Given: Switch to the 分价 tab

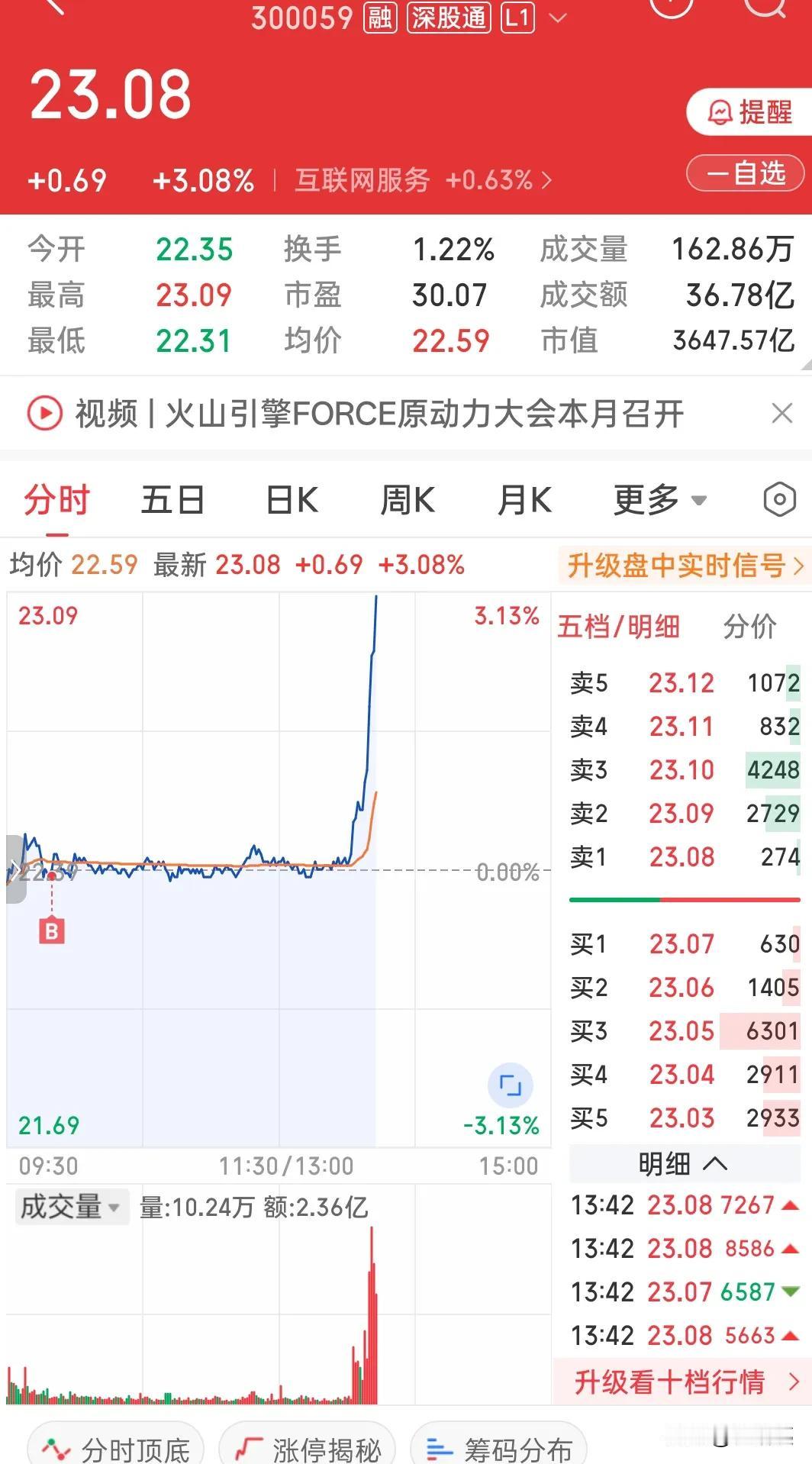Looking at the screenshot, I should click(x=751, y=626).
